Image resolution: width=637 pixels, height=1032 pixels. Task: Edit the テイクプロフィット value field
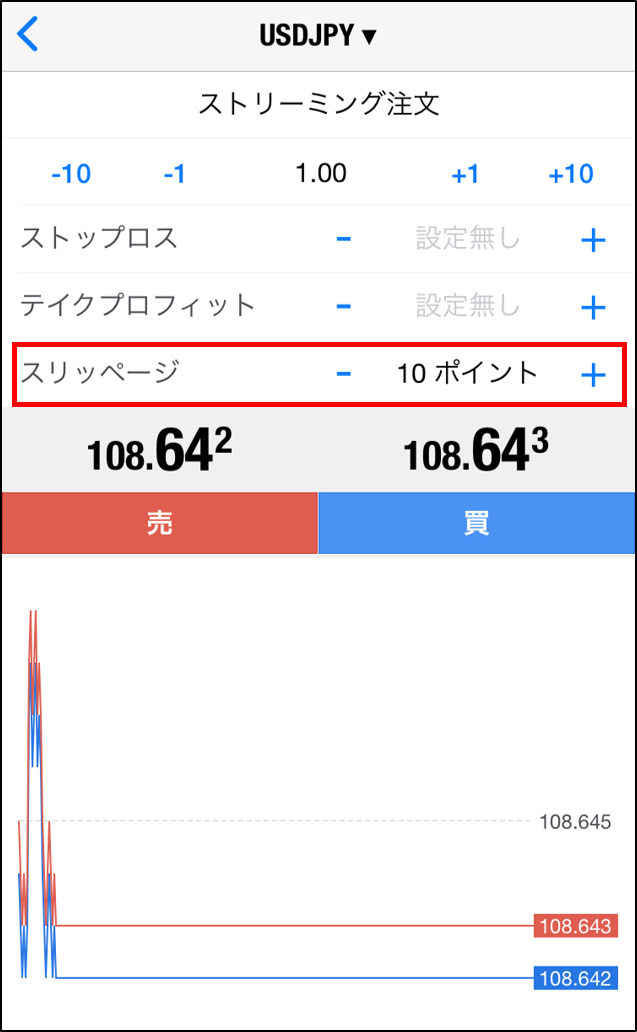[x=468, y=306]
